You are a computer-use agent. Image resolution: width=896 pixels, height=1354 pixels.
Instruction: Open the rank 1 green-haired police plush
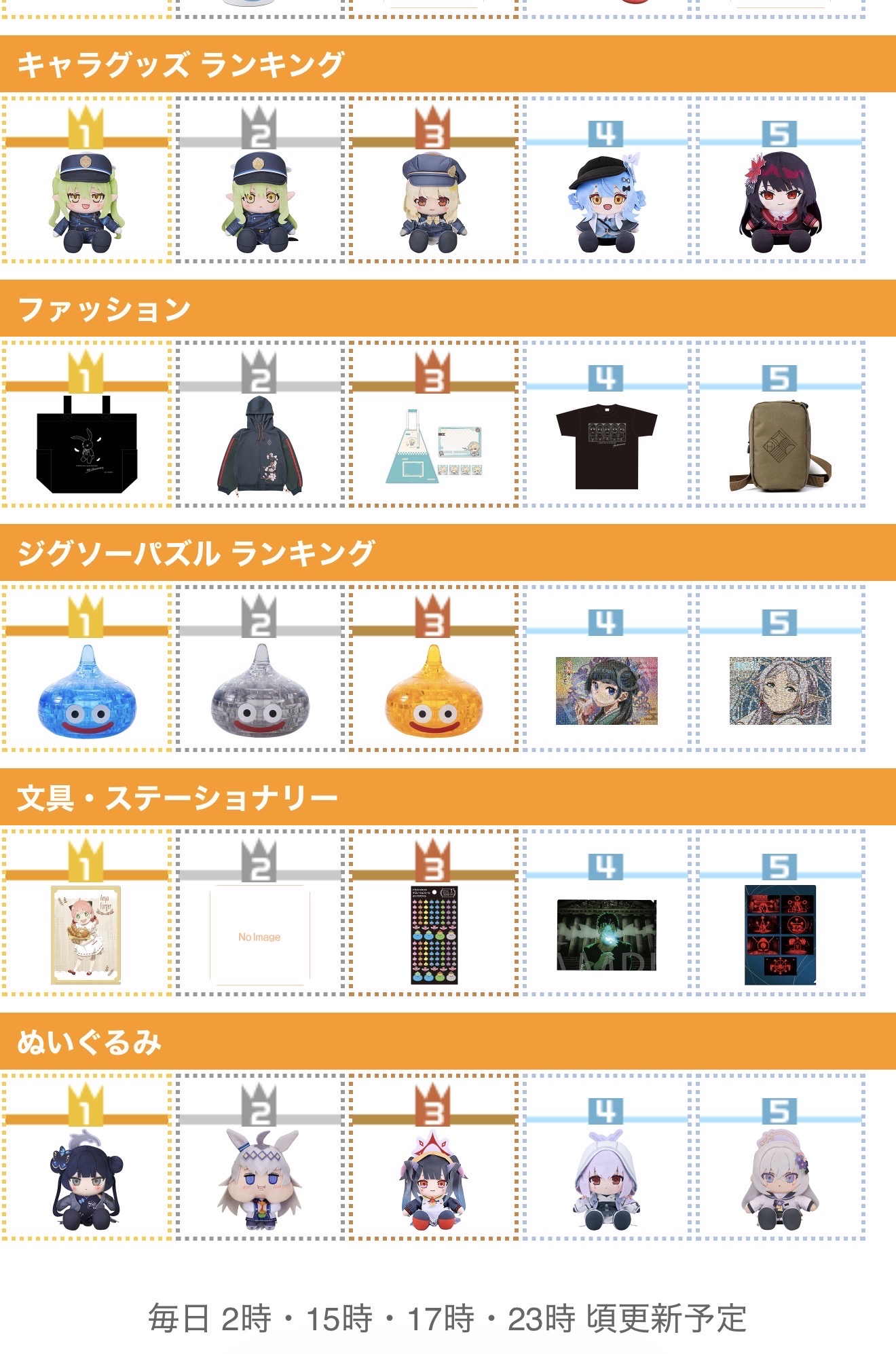pyautogui.click(x=86, y=202)
